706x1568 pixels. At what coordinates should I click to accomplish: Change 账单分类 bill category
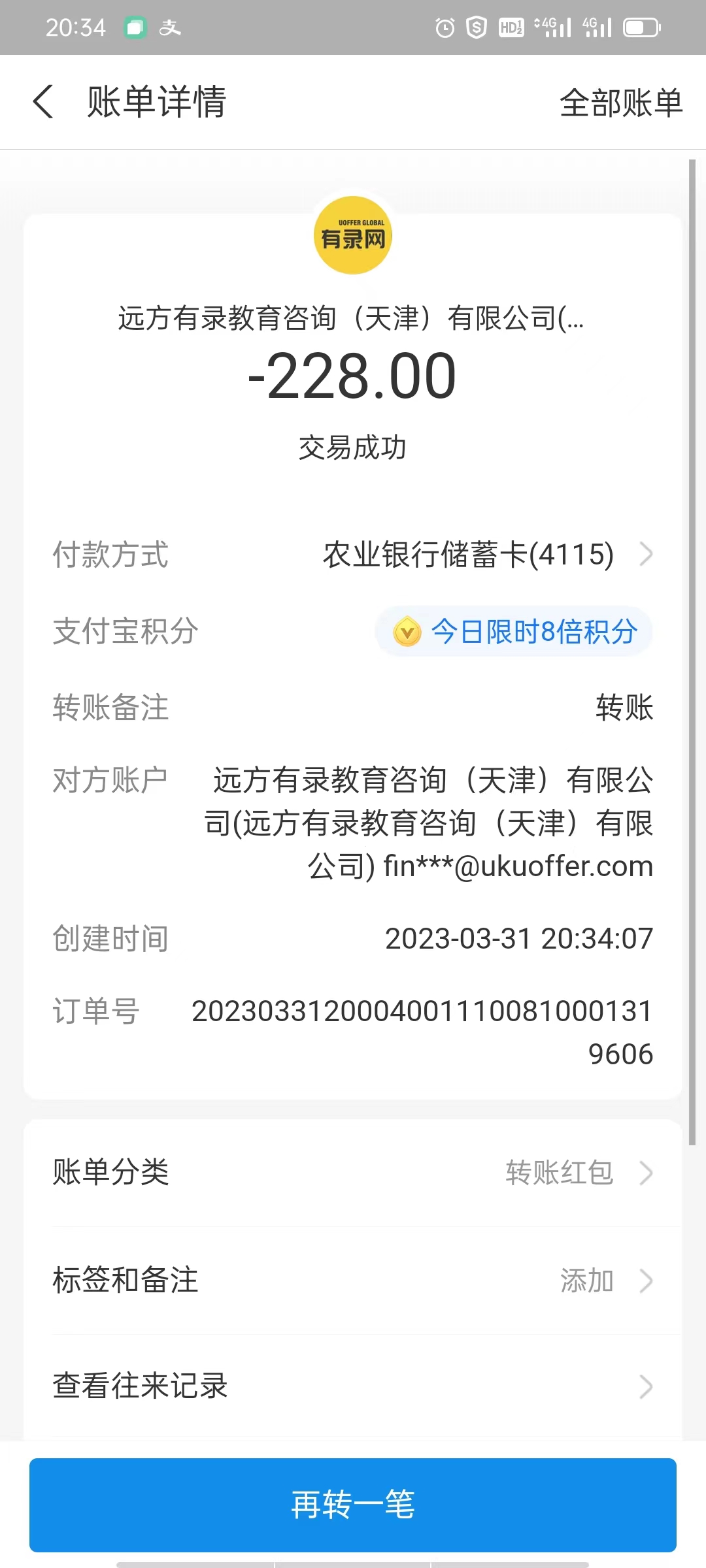[353, 1173]
